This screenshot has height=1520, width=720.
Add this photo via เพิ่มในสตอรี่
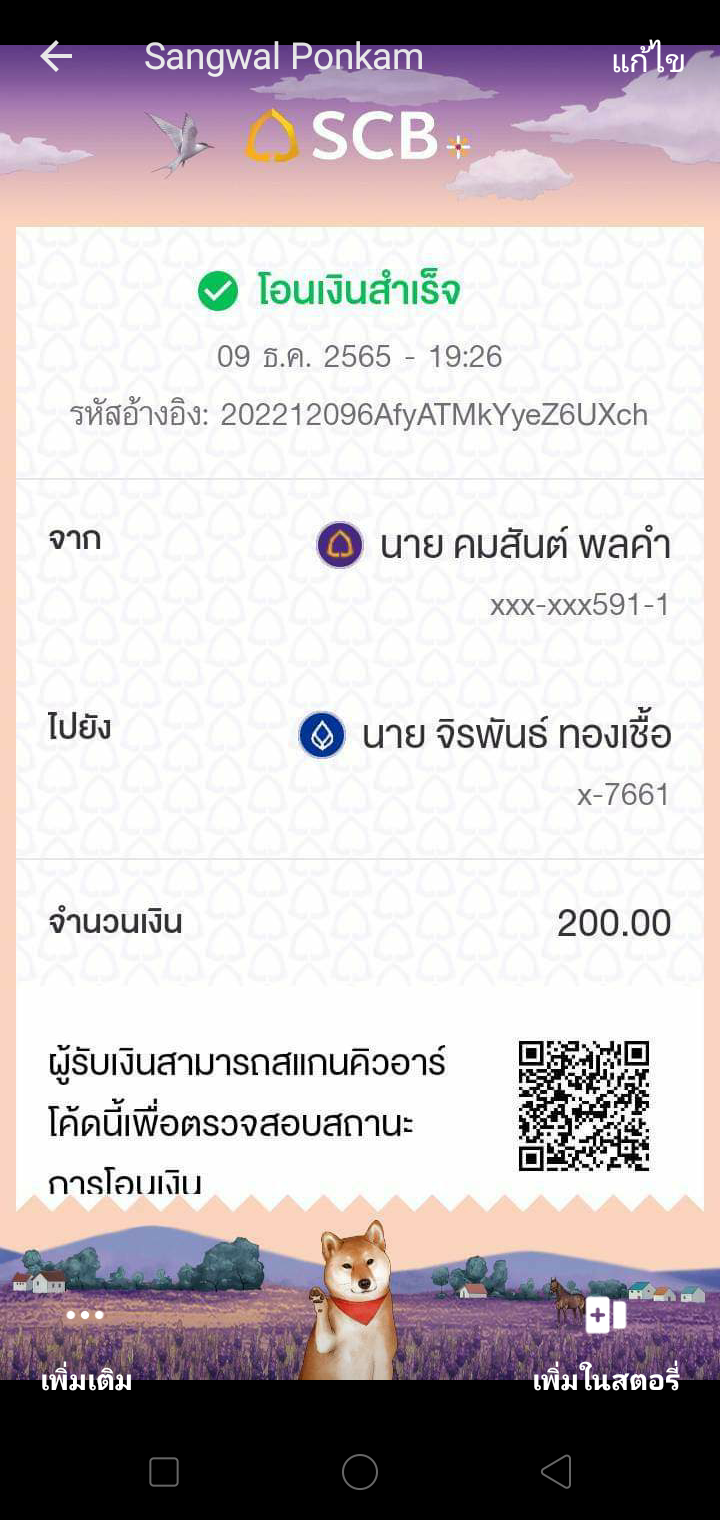(x=606, y=1340)
